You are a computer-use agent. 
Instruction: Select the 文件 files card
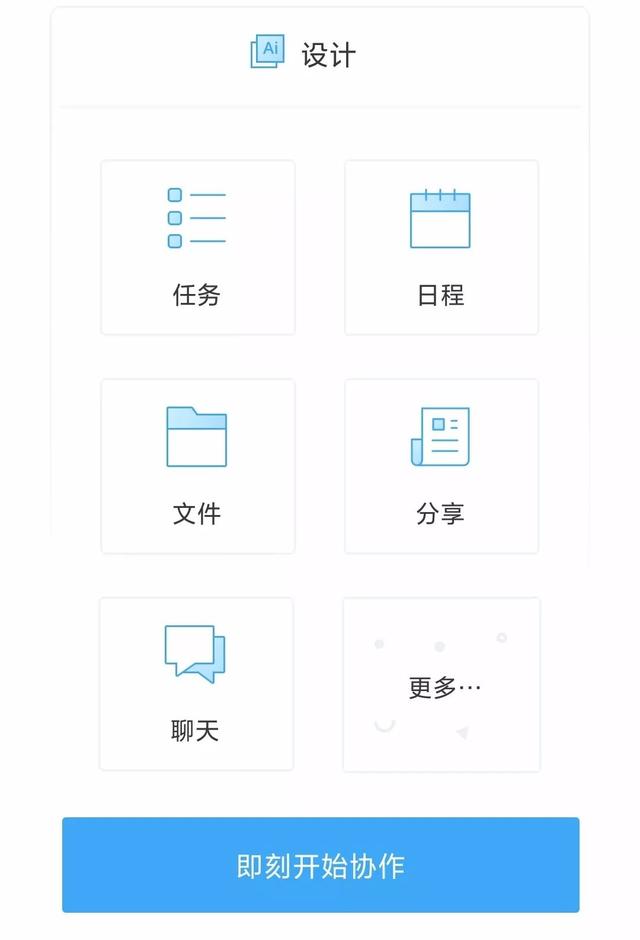[197, 466]
